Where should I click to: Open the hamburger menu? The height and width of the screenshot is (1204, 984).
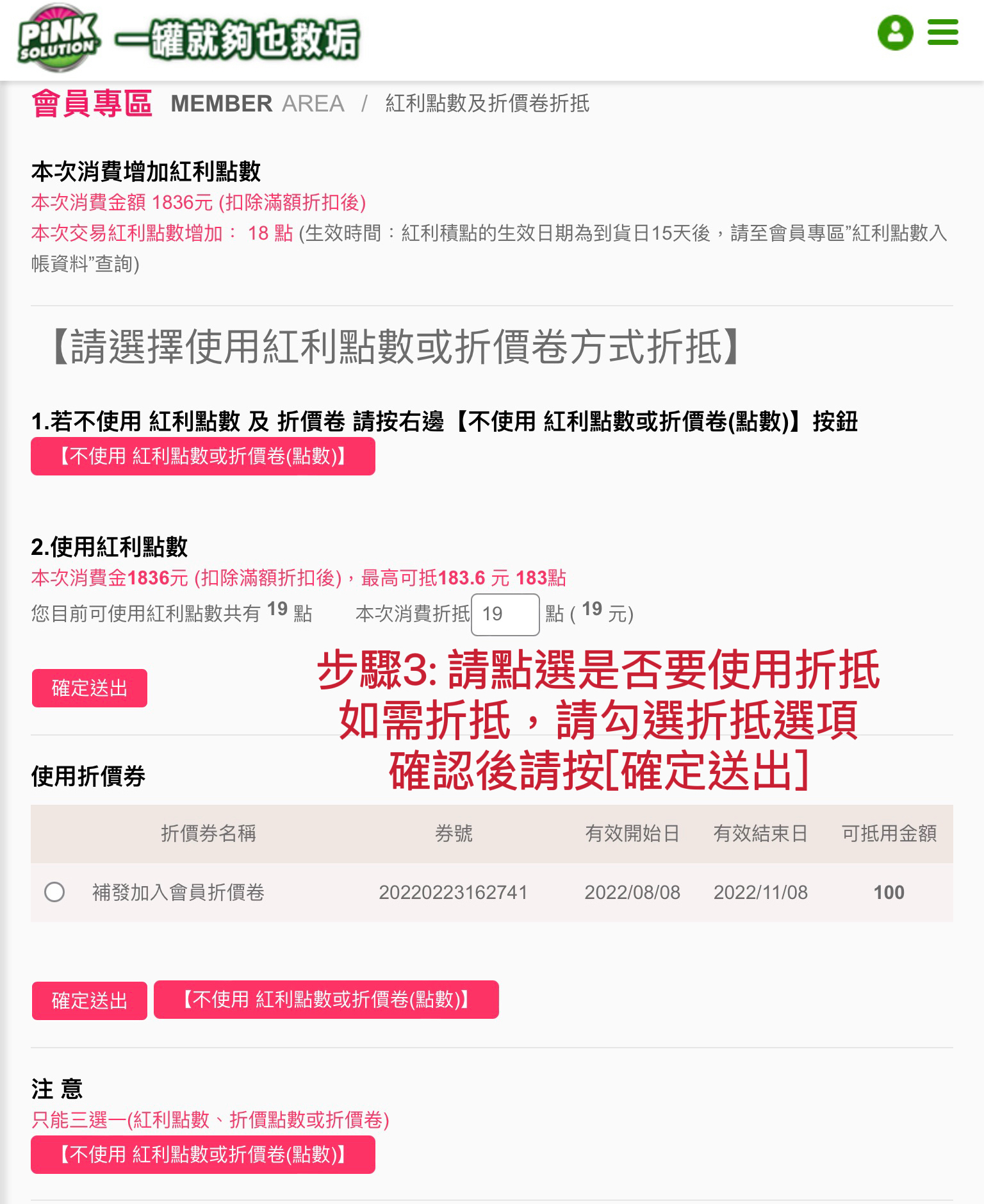coord(942,32)
